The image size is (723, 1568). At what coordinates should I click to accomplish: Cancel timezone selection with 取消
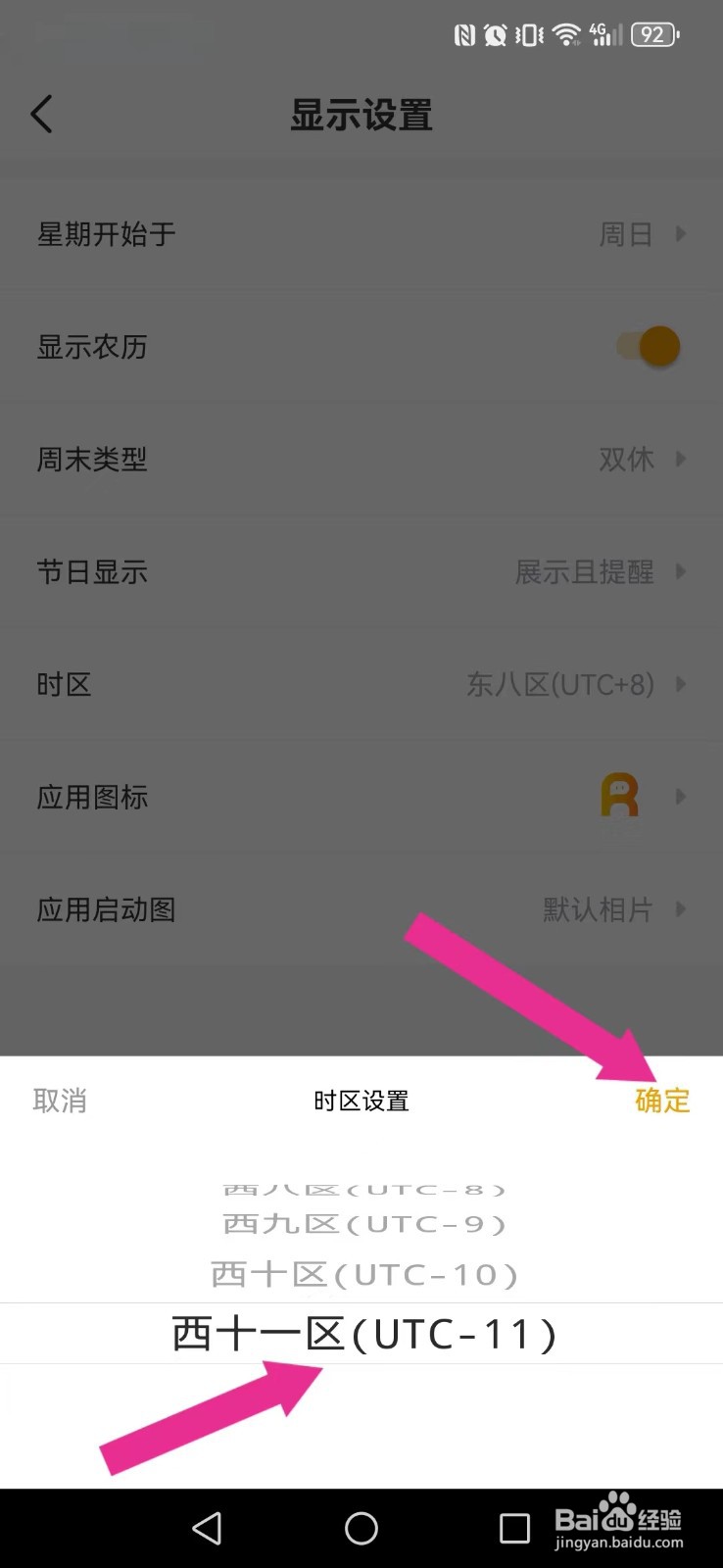click(x=59, y=1101)
